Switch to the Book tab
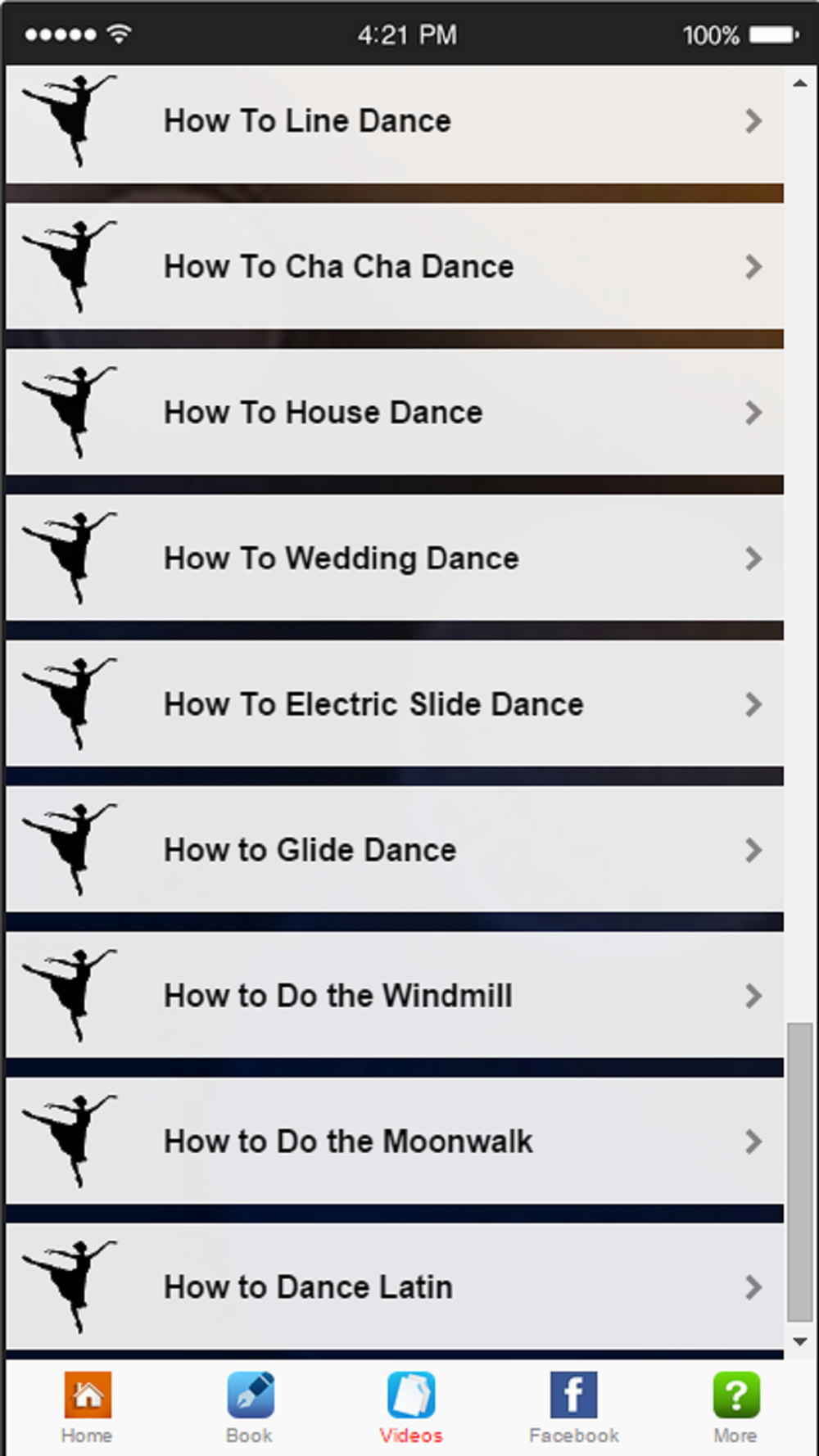This screenshot has height=1456, width=819. tap(250, 1409)
